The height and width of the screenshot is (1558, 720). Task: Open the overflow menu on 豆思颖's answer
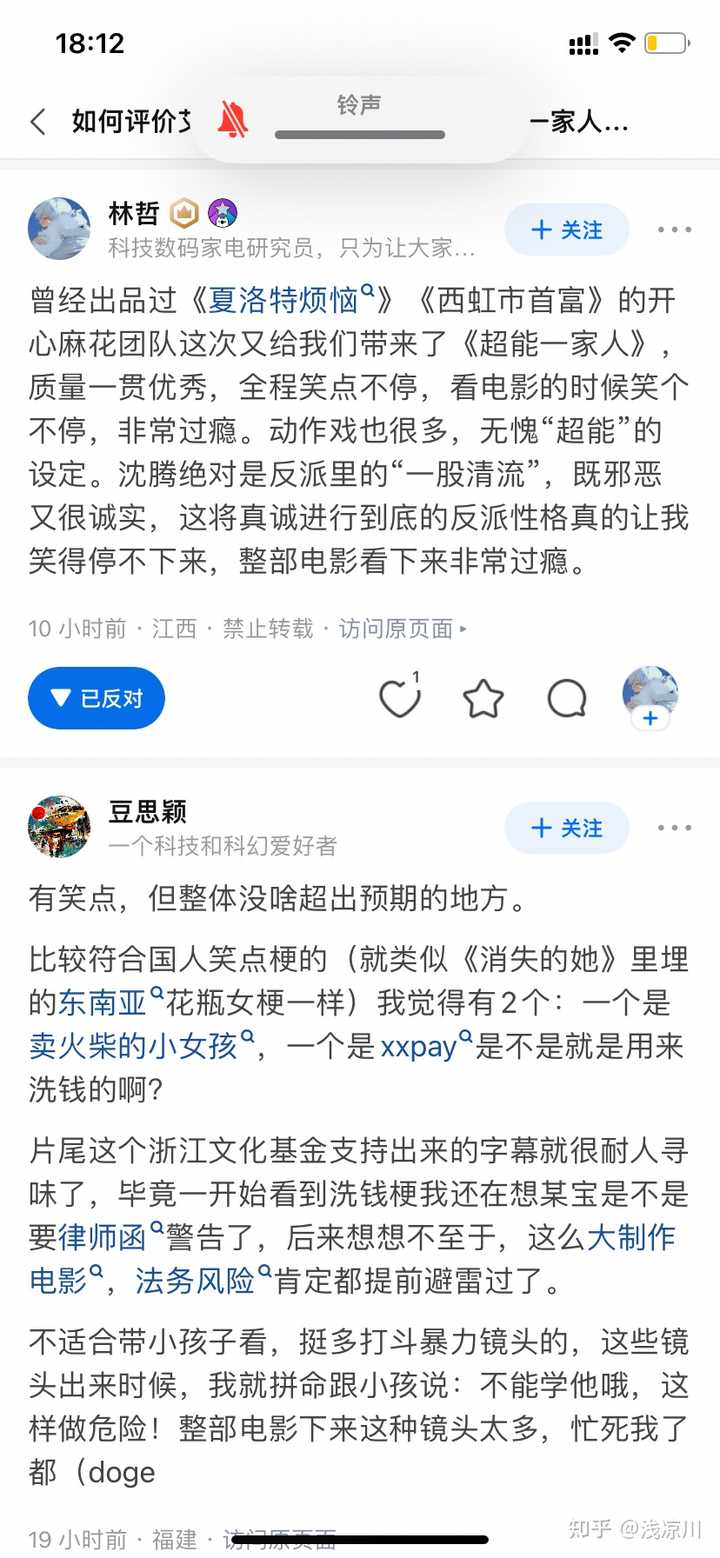point(675,828)
